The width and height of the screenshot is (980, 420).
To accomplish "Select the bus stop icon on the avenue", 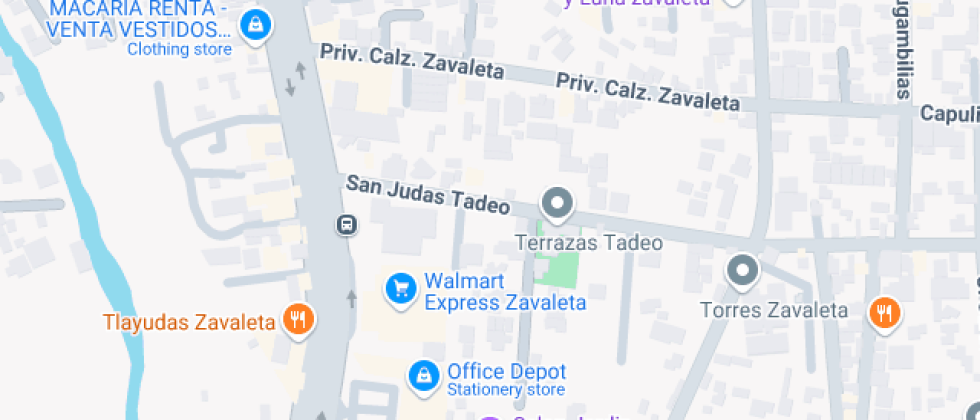I will (x=346, y=224).
